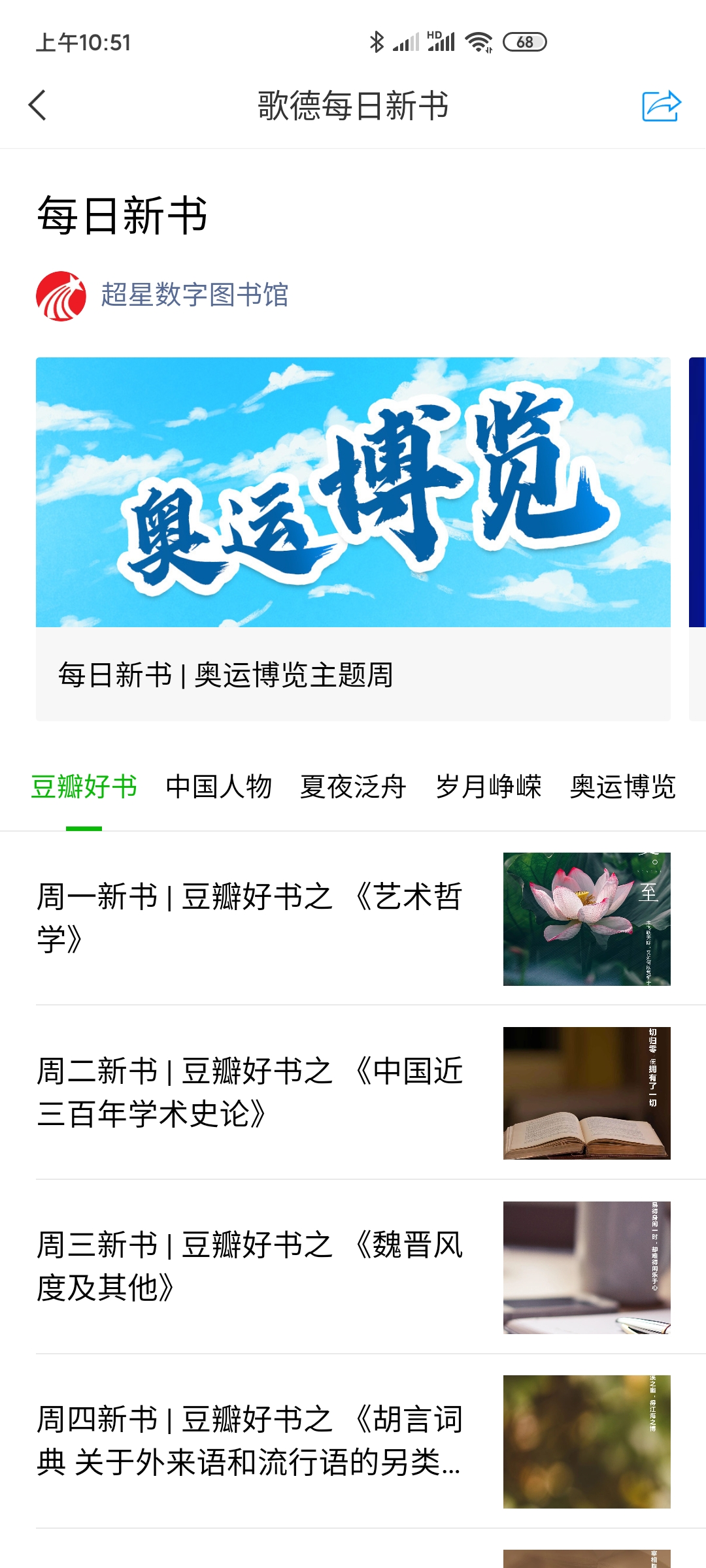Open 周一新书《艺术哲学》 article
Screen dimensions: 706x1568
(x=353, y=918)
